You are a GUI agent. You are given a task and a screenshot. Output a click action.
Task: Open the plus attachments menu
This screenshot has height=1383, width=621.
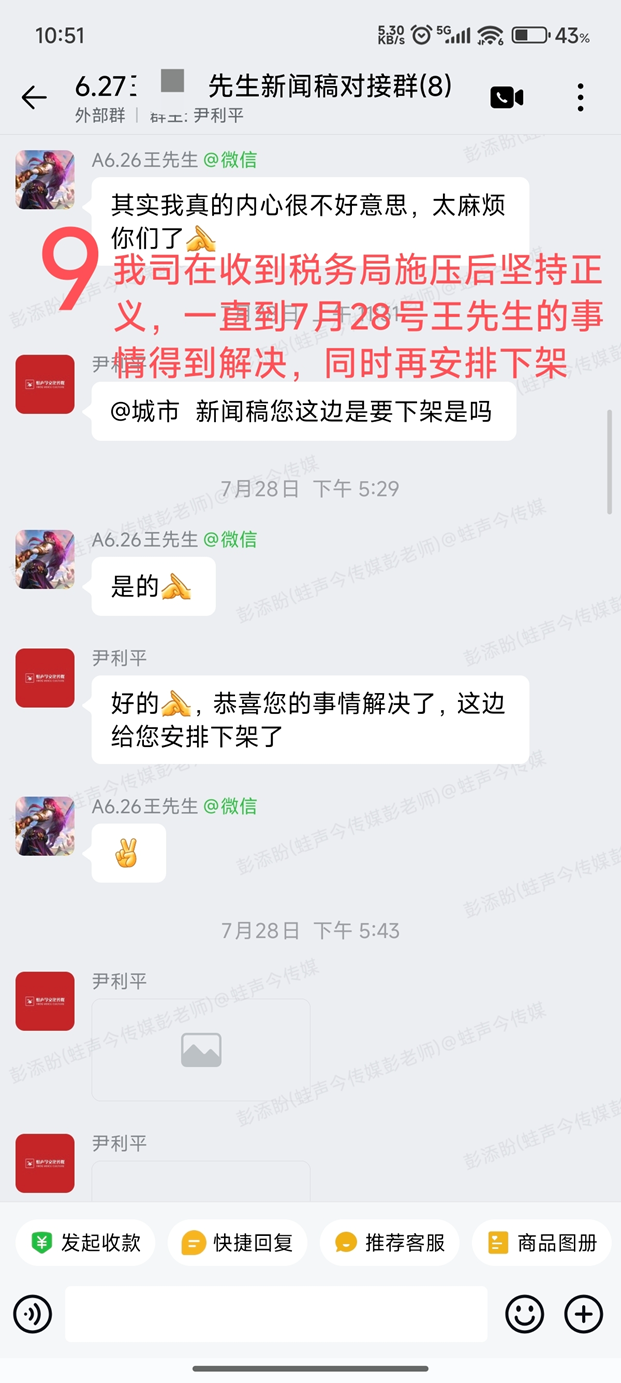point(584,1314)
